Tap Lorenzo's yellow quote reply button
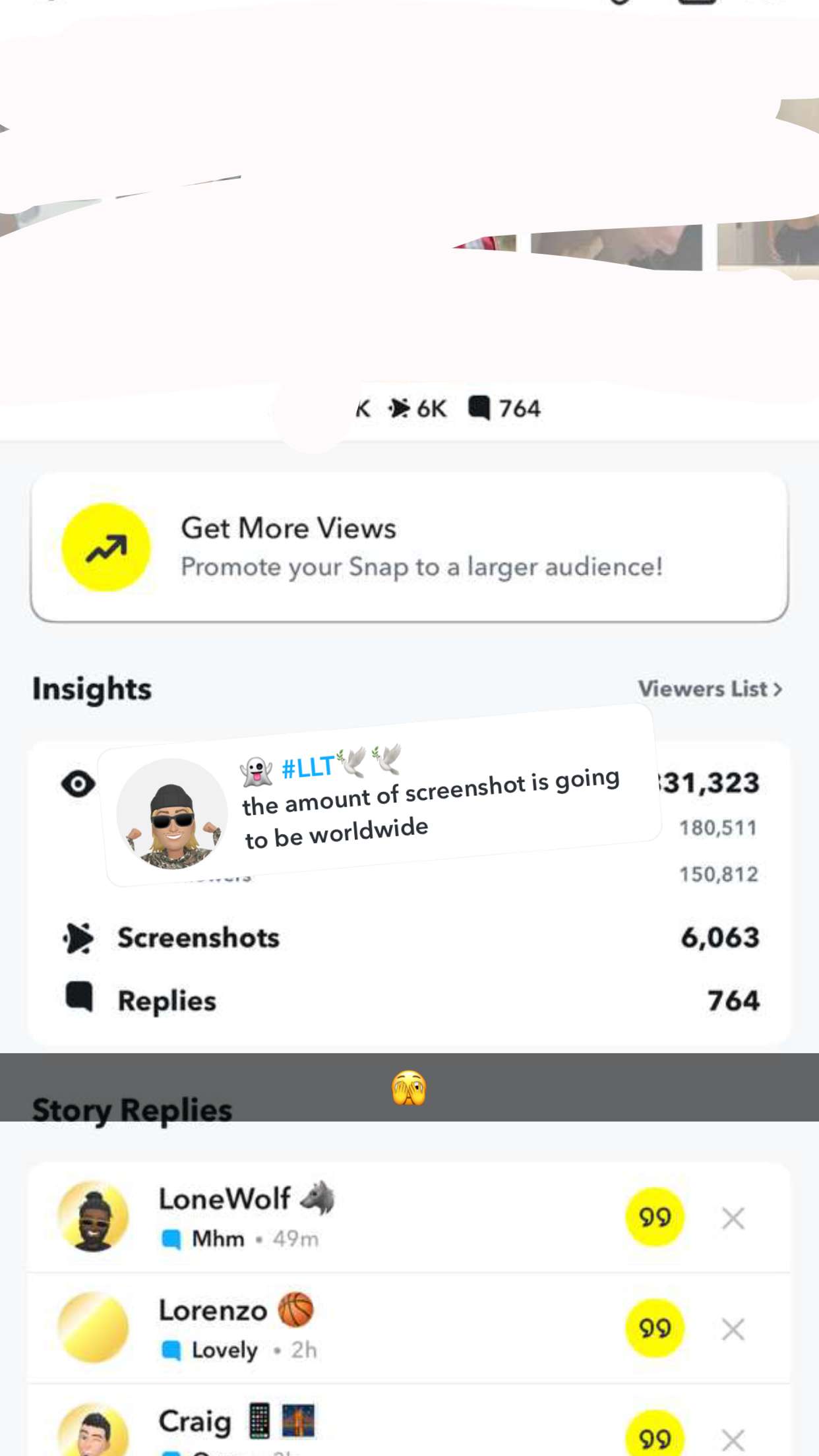This screenshot has width=819, height=1456. [x=653, y=1329]
